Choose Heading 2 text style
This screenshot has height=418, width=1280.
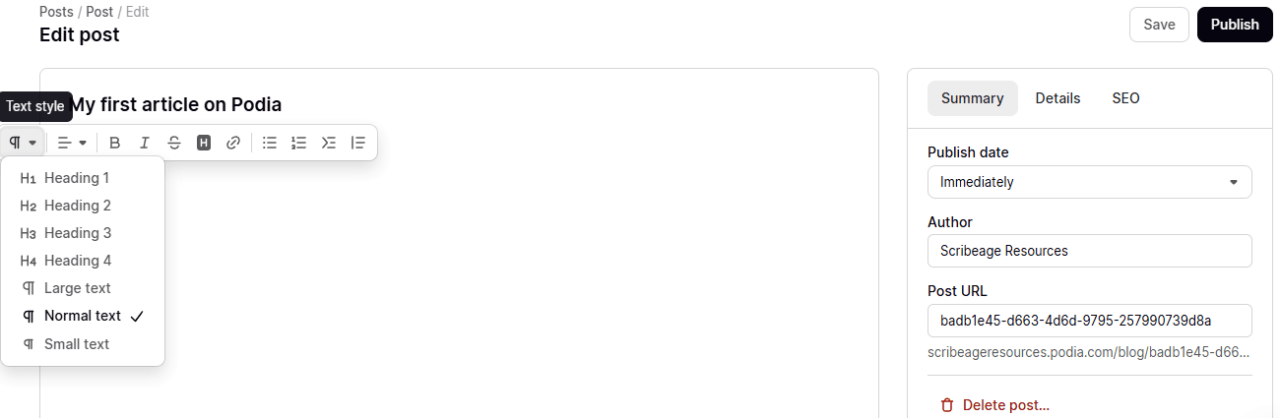tap(76, 205)
